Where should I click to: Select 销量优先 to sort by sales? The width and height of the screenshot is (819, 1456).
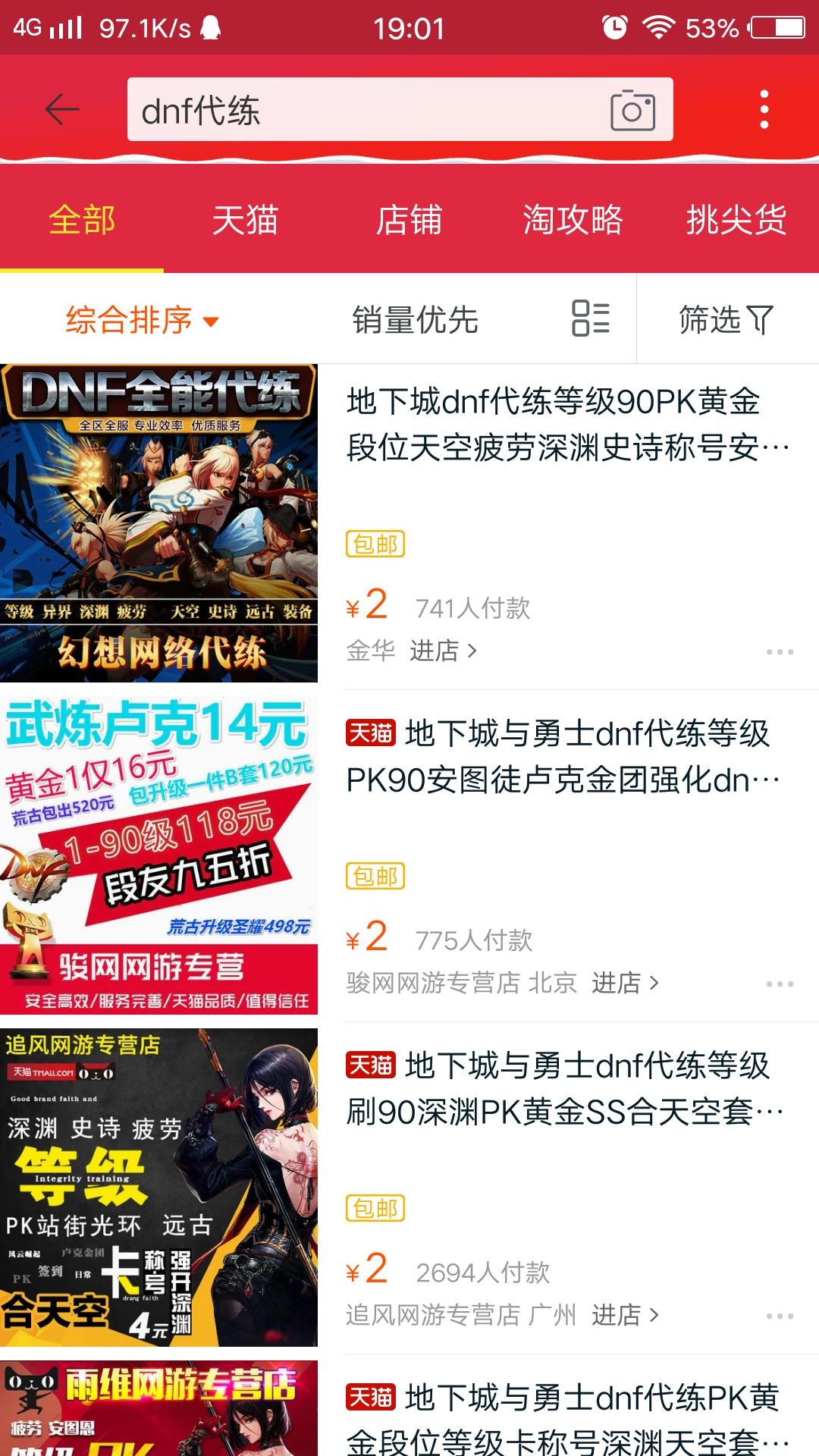416,319
